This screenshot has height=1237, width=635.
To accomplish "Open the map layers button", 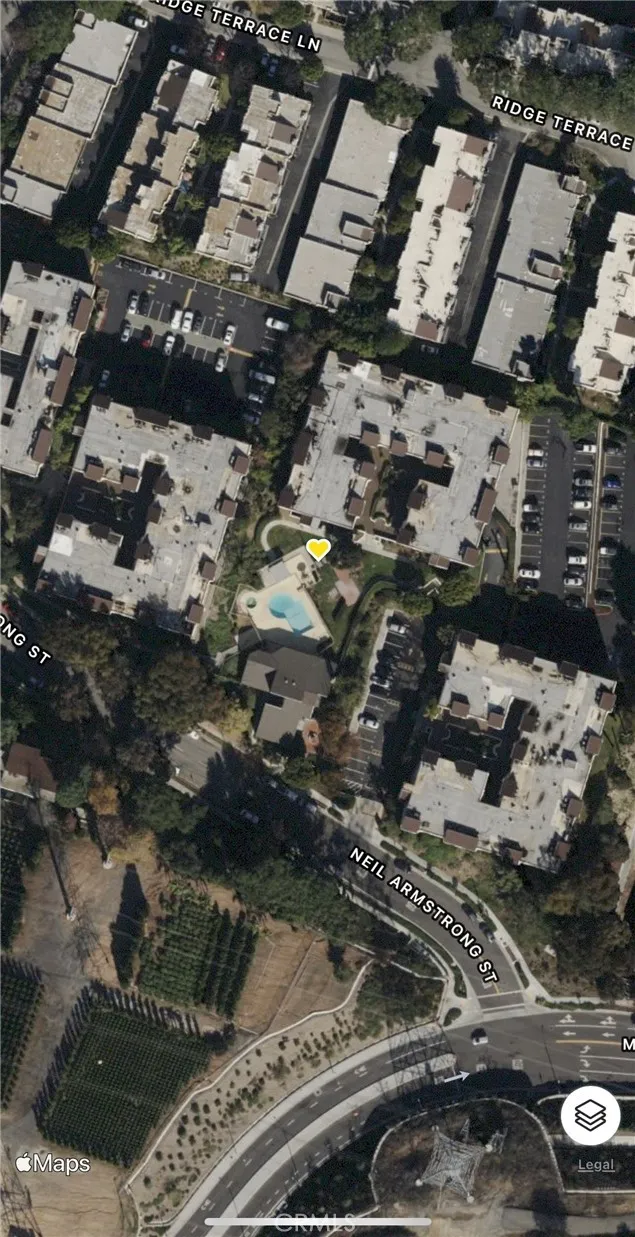I will click(590, 1115).
